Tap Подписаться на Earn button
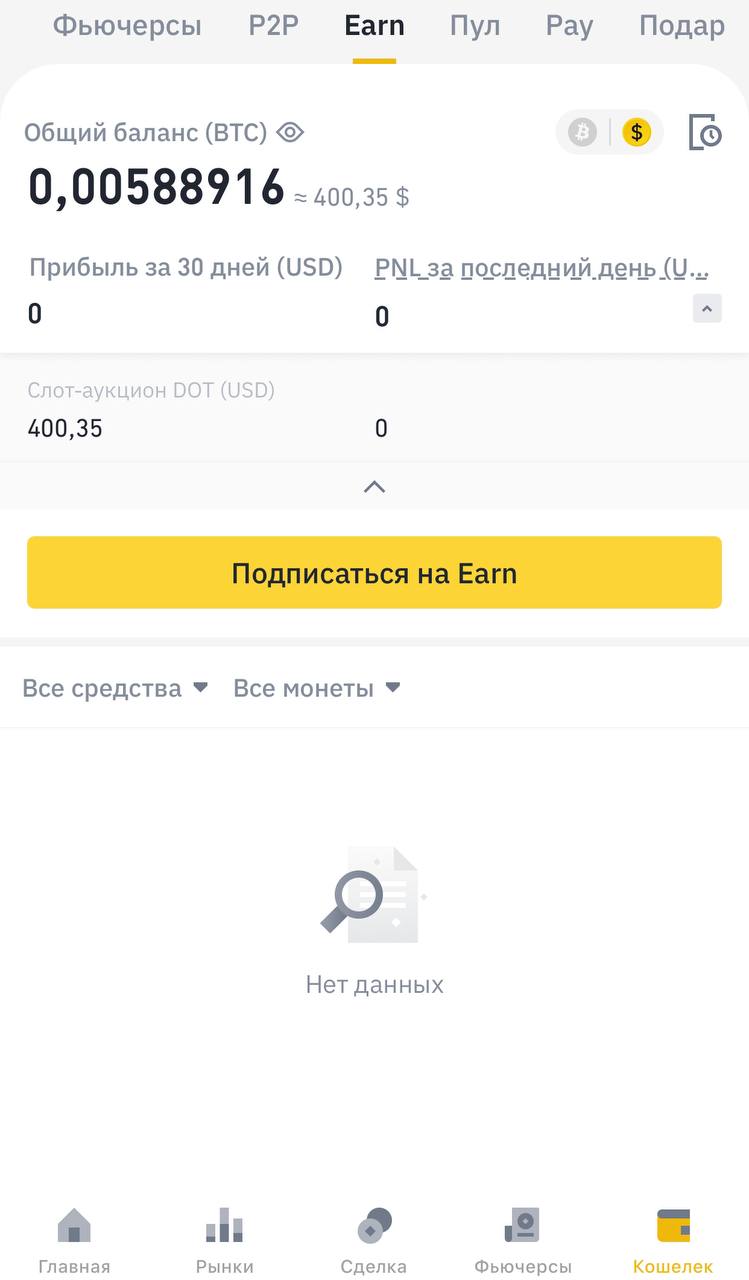Screen dimensions: 749x1280 tap(374, 573)
